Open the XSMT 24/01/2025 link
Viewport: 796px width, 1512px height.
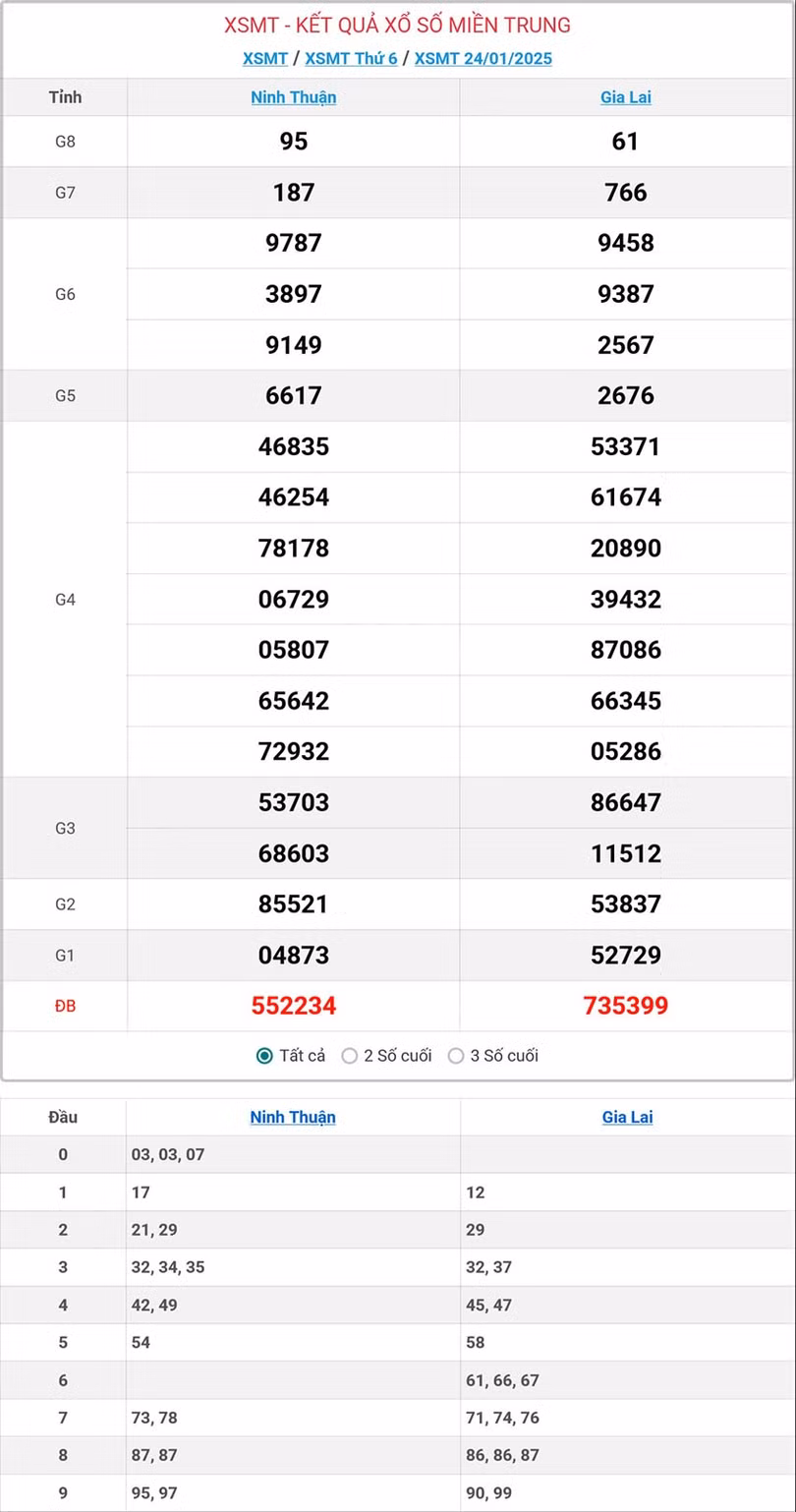(483, 58)
